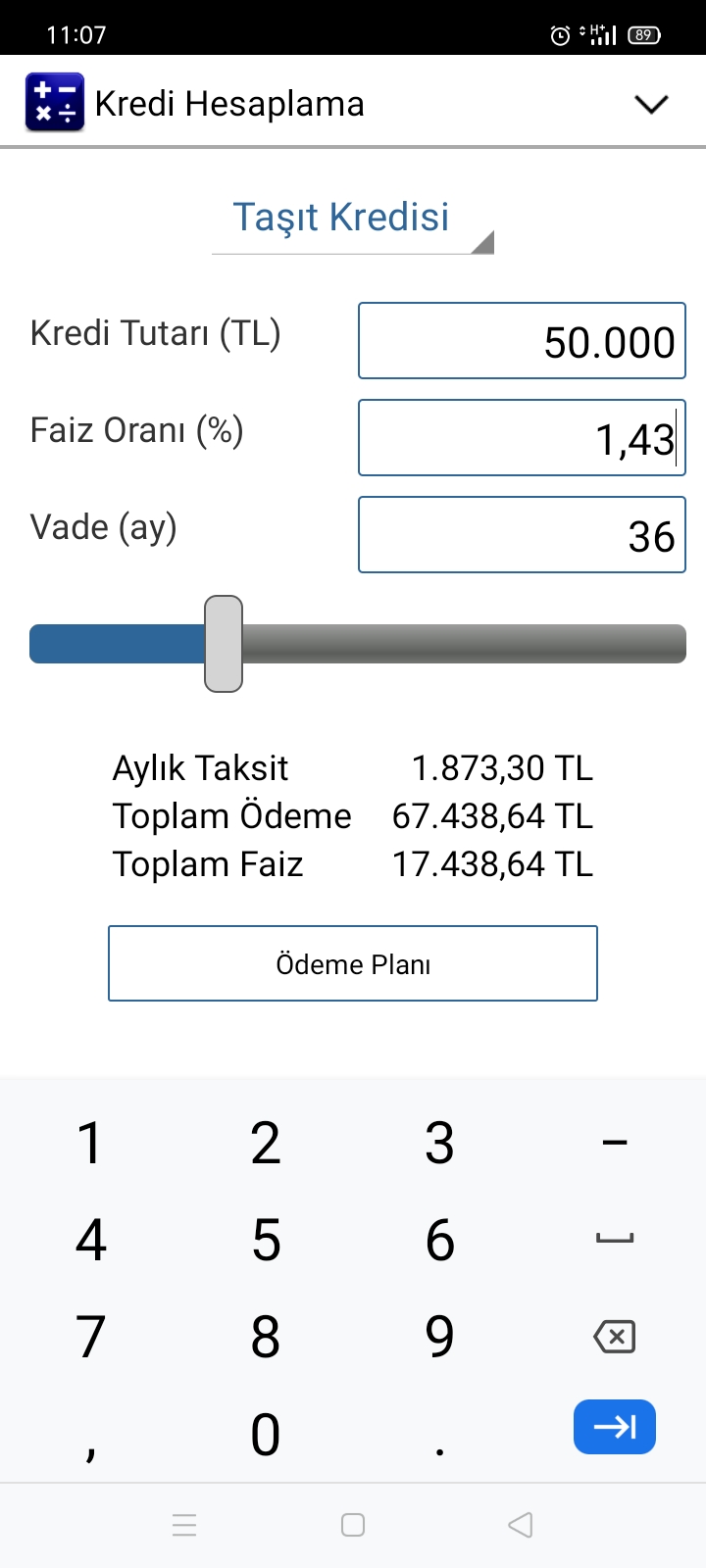Screen dimensions: 706x1568
Task: Expand the chevron next to Kredi Hesaplama
Action: click(x=651, y=103)
